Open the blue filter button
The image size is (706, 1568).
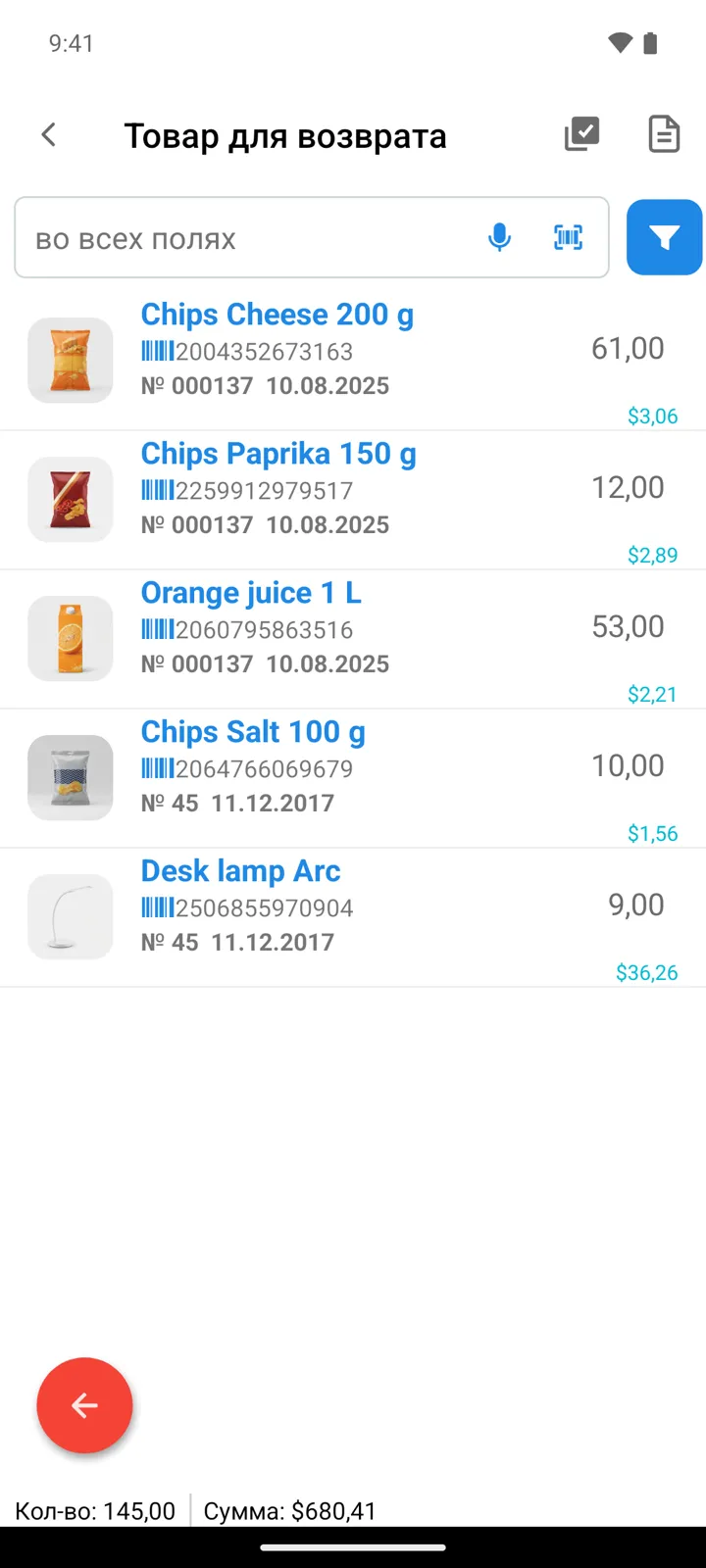(665, 237)
